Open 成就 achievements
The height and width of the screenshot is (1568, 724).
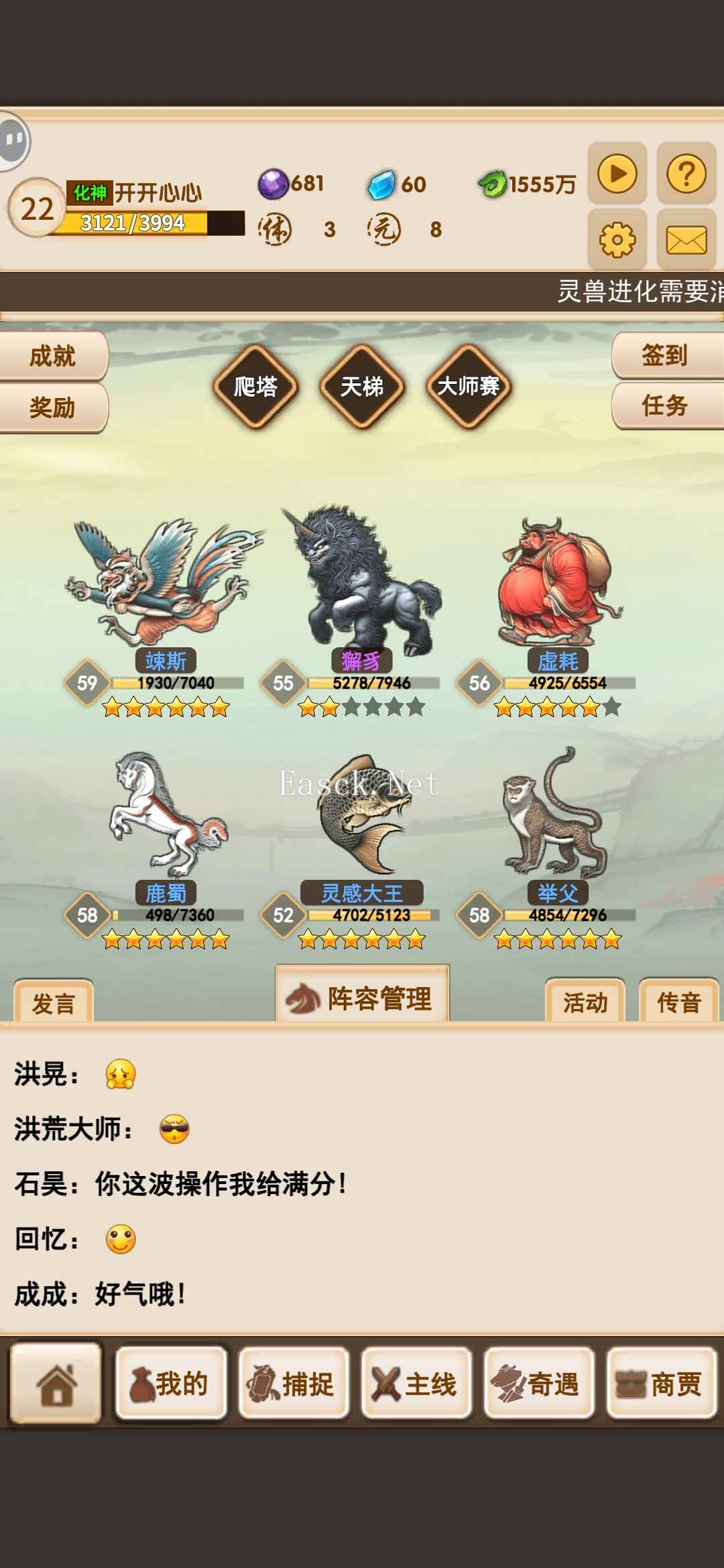tap(52, 356)
